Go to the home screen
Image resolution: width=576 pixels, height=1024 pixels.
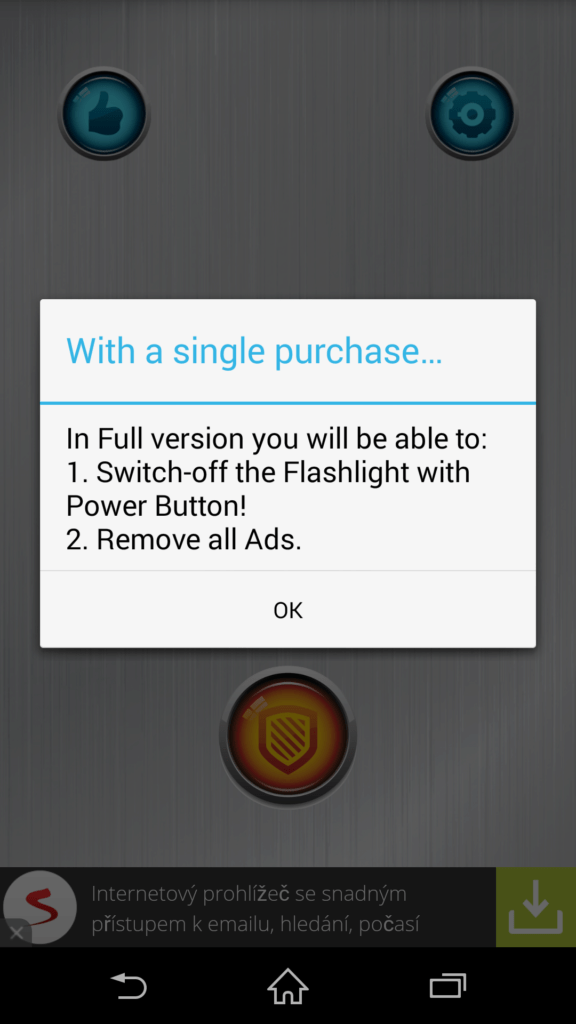[x=288, y=985]
